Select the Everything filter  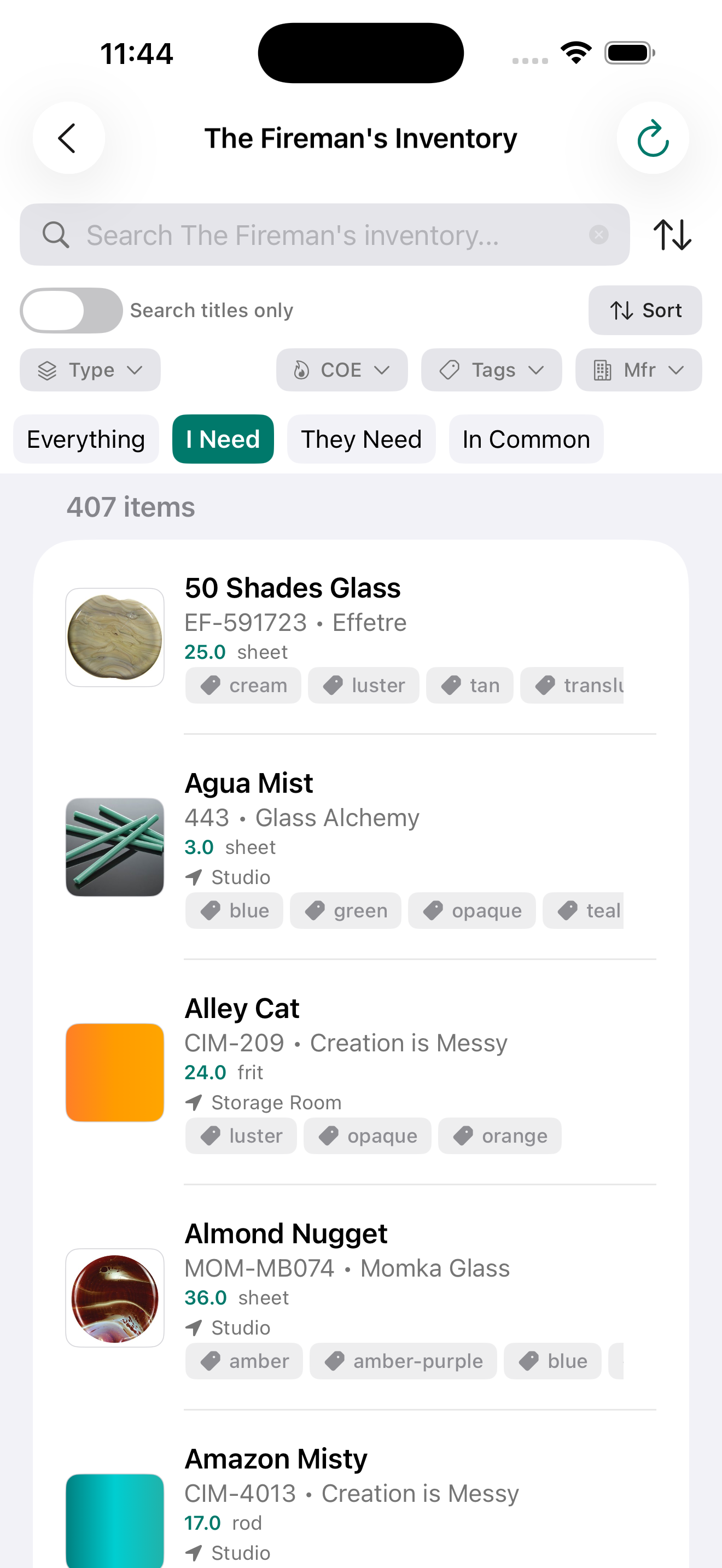point(86,438)
